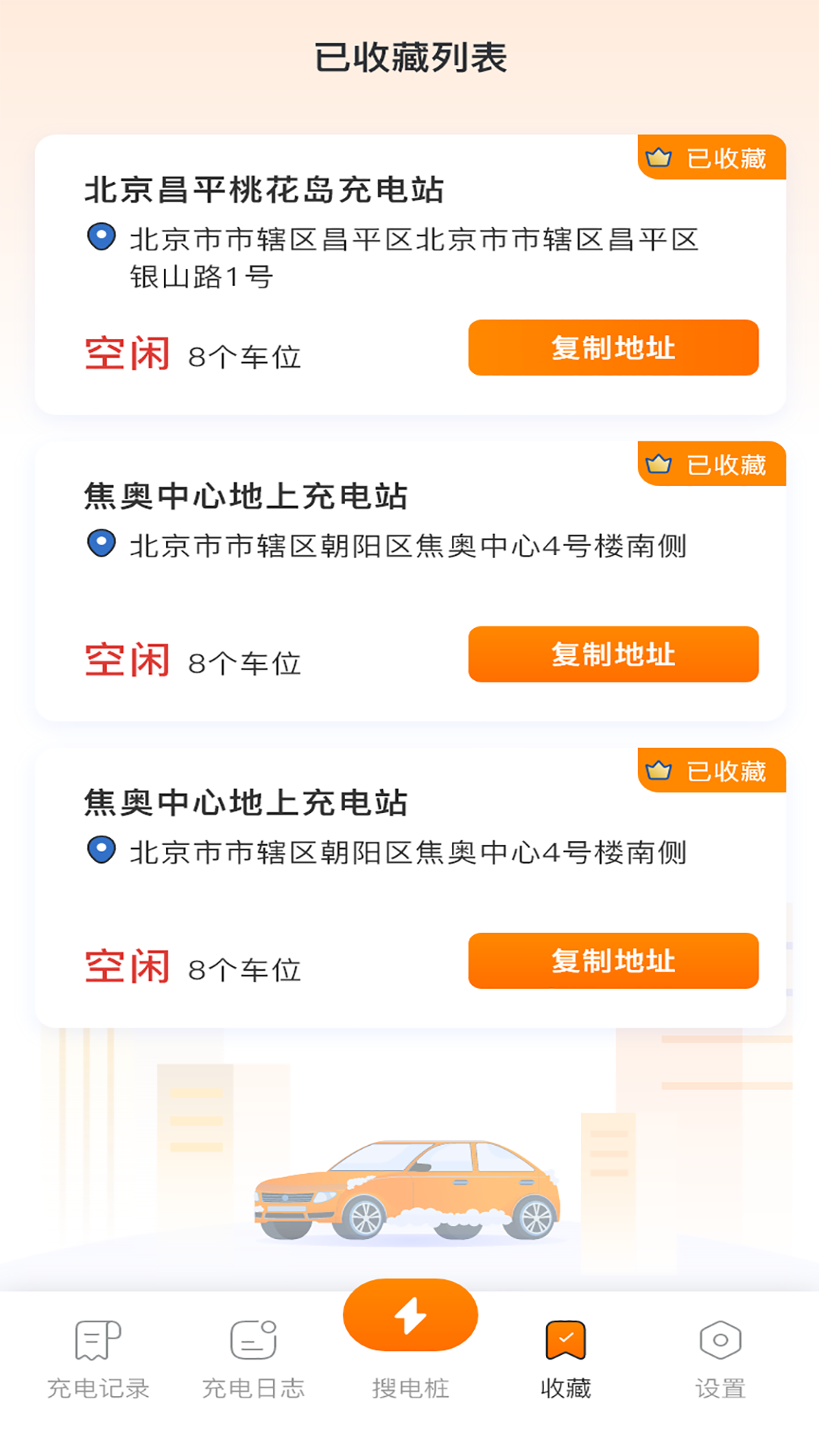The width and height of the screenshot is (819, 1456).
Task: Copy address of 北京昌平桃花岛充电站
Action: tap(613, 348)
